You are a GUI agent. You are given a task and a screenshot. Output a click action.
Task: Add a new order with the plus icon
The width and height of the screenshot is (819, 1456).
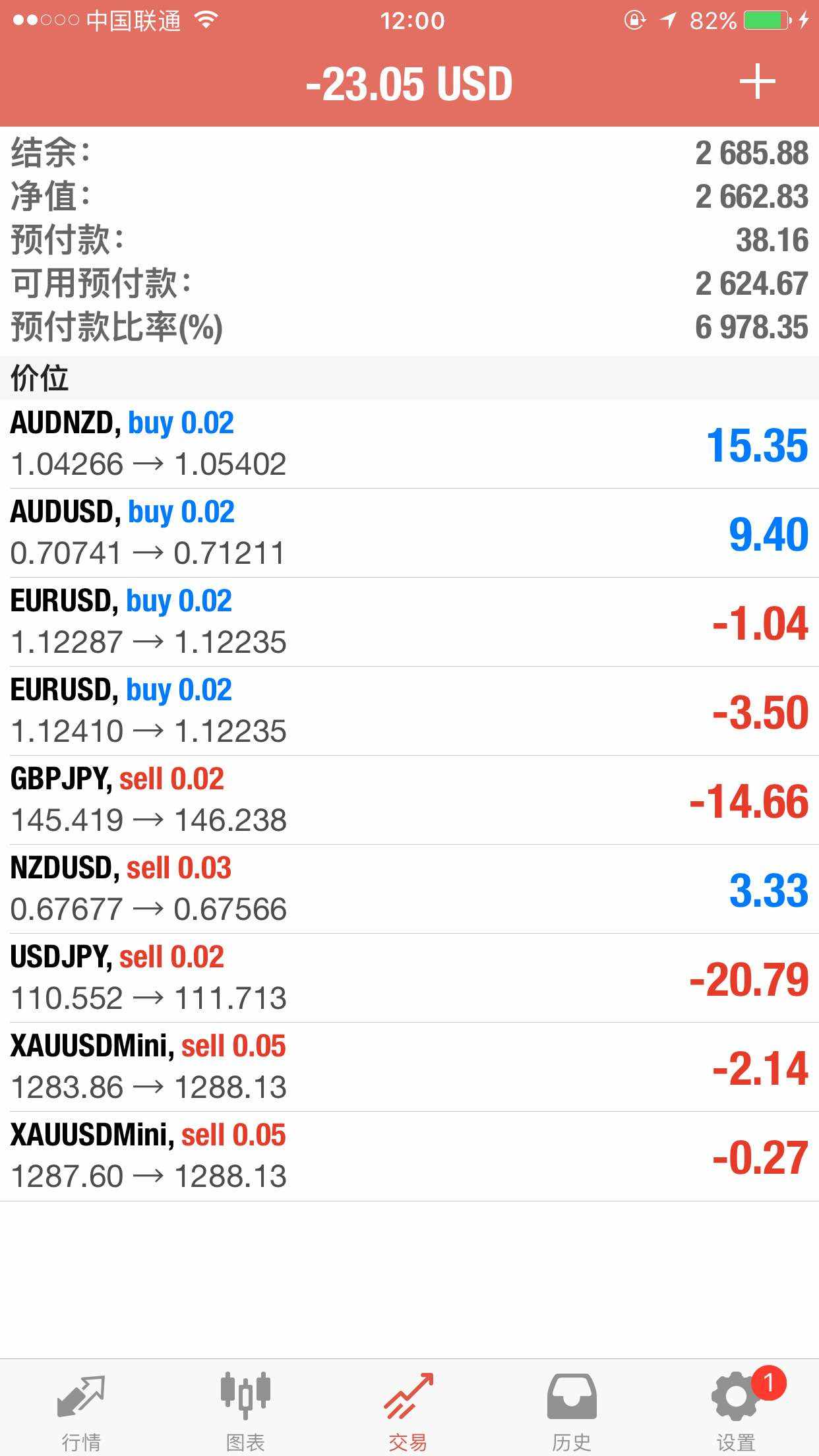tap(757, 82)
